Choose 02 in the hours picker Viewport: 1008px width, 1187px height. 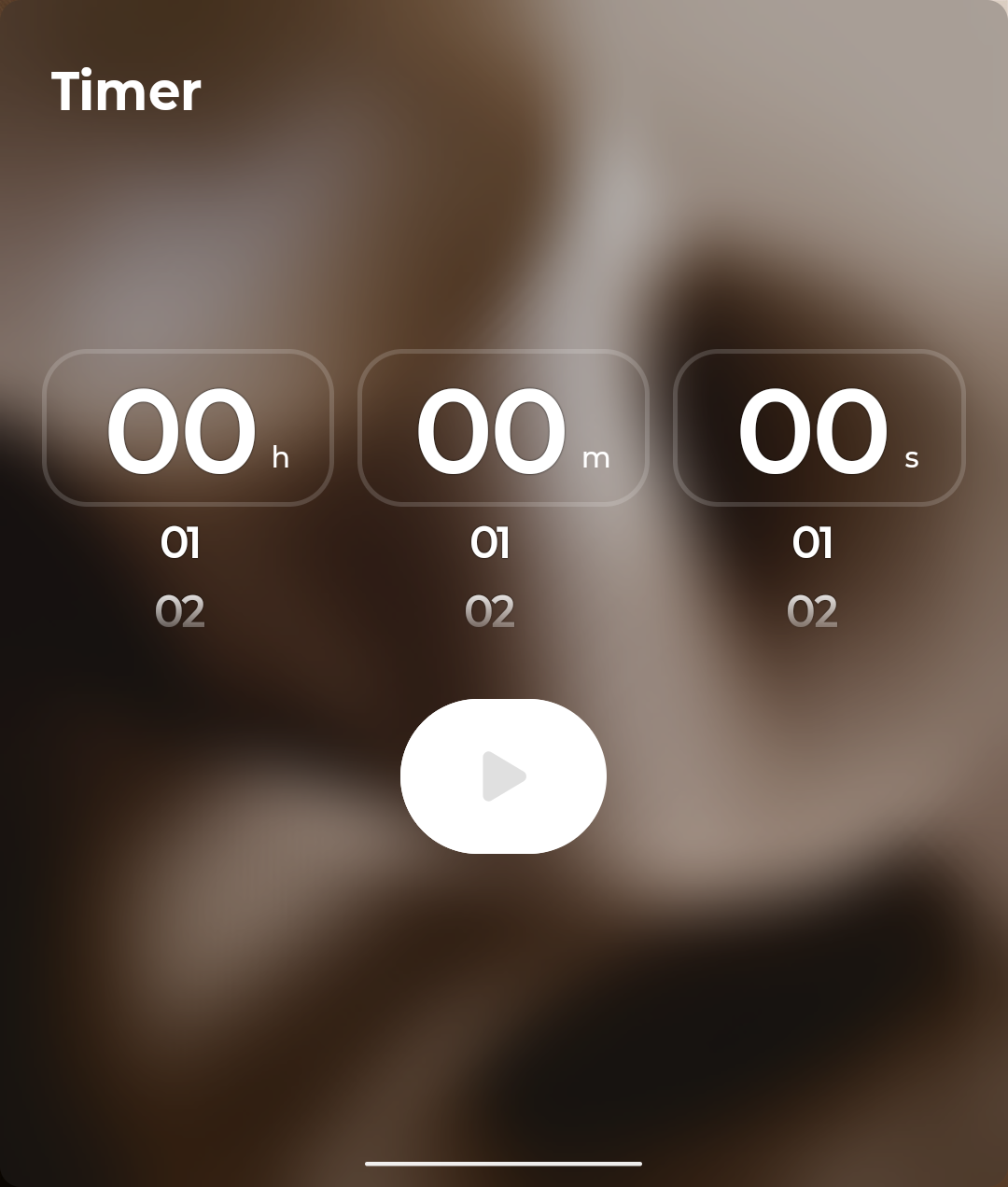coord(180,611)
